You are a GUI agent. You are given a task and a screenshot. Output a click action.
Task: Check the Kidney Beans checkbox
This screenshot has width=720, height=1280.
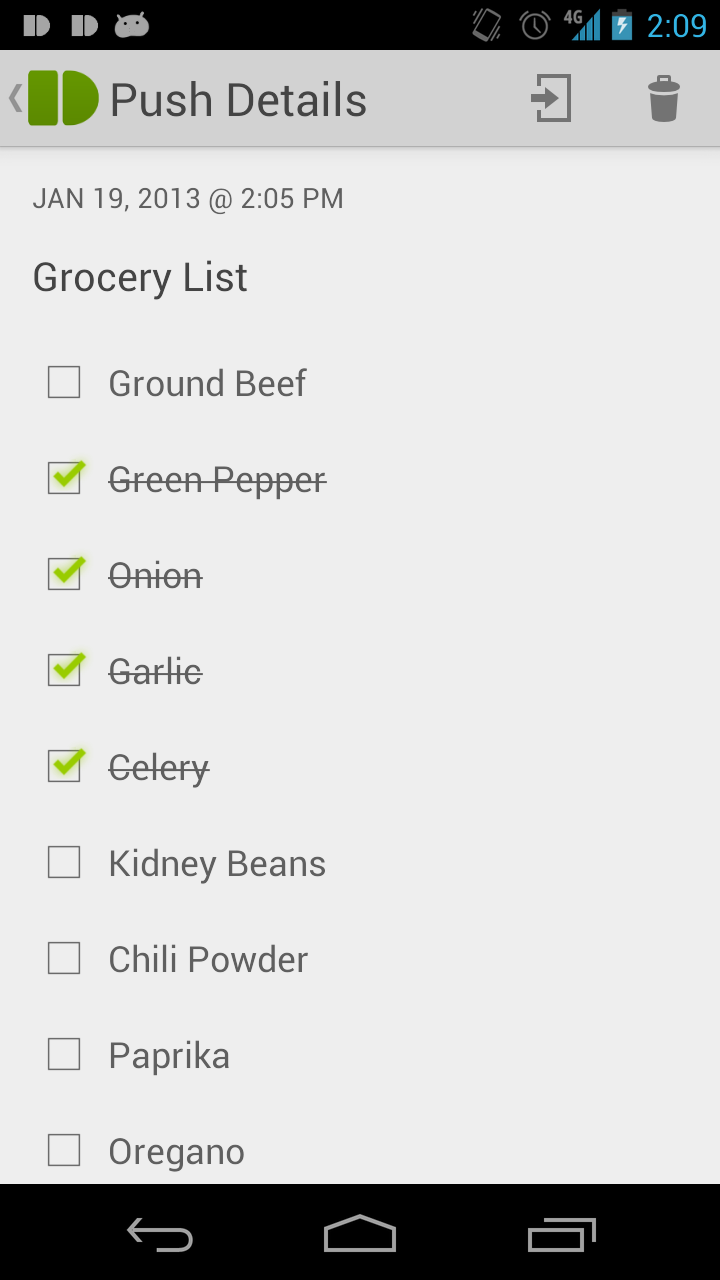63,862
